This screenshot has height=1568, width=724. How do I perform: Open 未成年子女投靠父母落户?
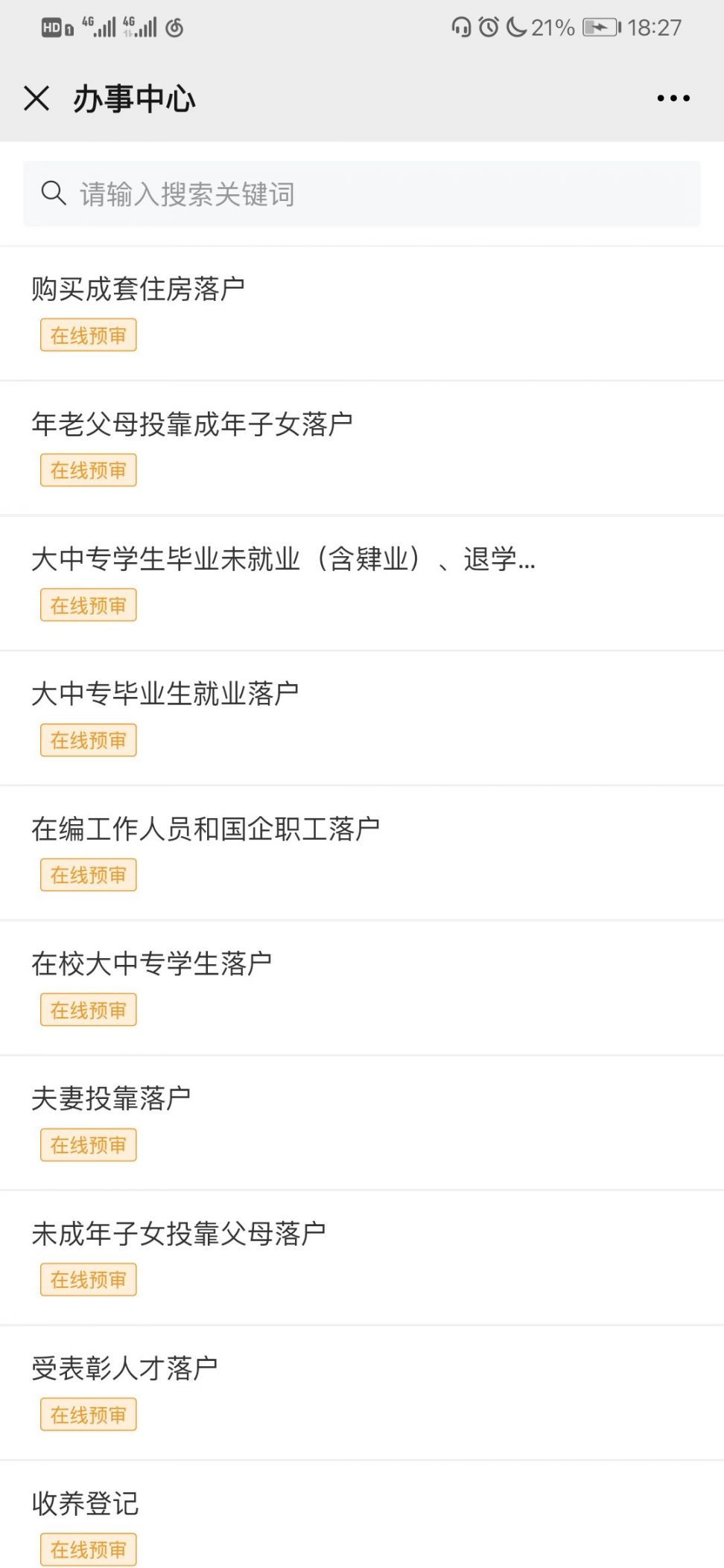tap(362, 1258)
